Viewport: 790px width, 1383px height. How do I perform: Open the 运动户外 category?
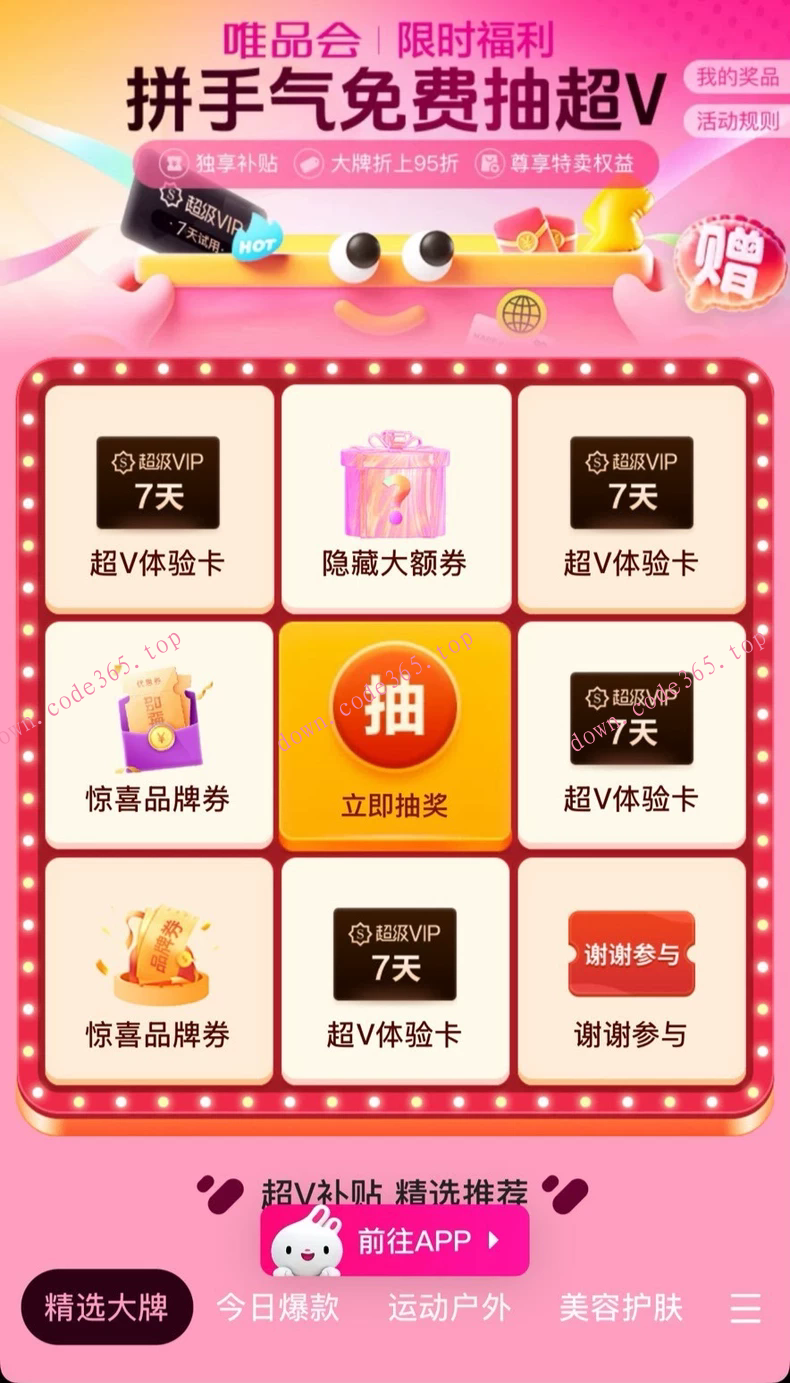448,1307
